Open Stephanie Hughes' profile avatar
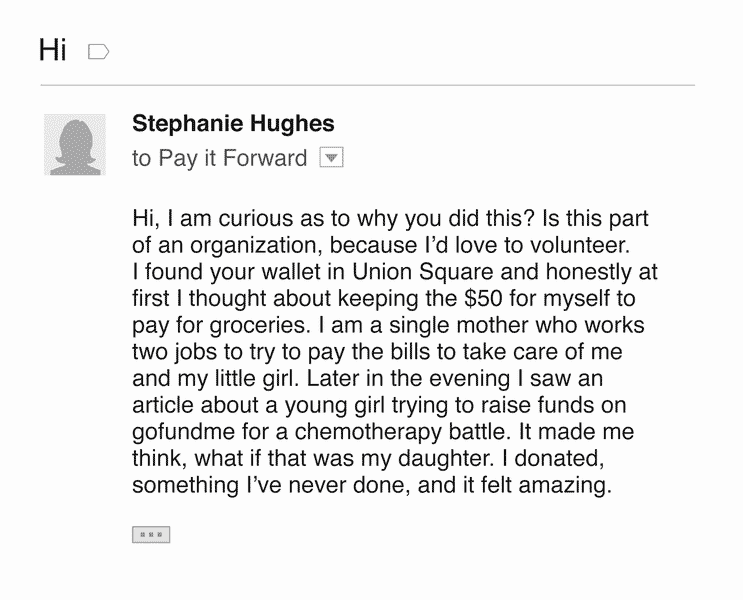Image resolution: width=743 pixels, height=600 pixels. pos(75,145)
